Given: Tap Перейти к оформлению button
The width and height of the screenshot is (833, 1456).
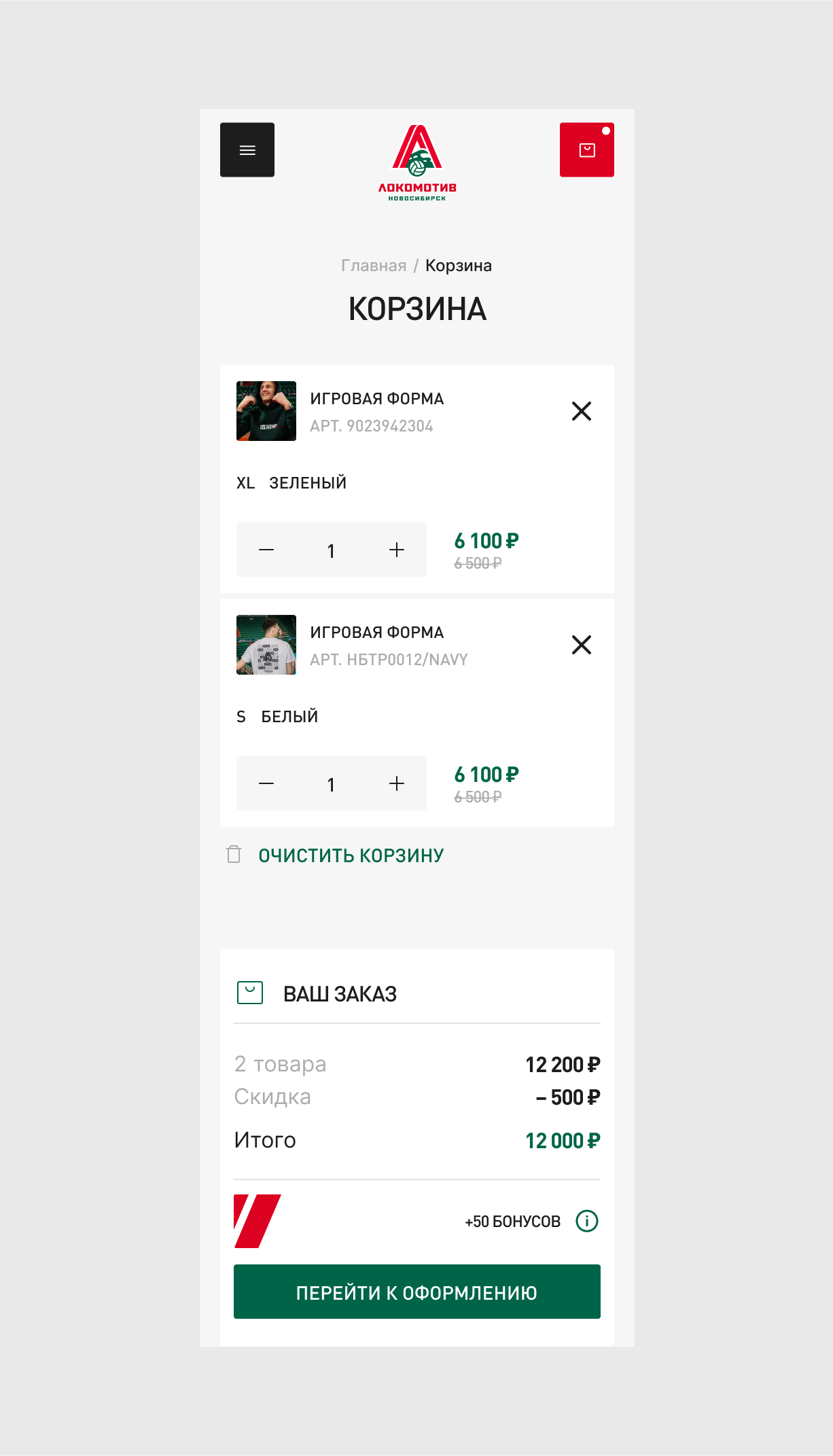Looking at the screenshot, I should [x=417, y=1292].
